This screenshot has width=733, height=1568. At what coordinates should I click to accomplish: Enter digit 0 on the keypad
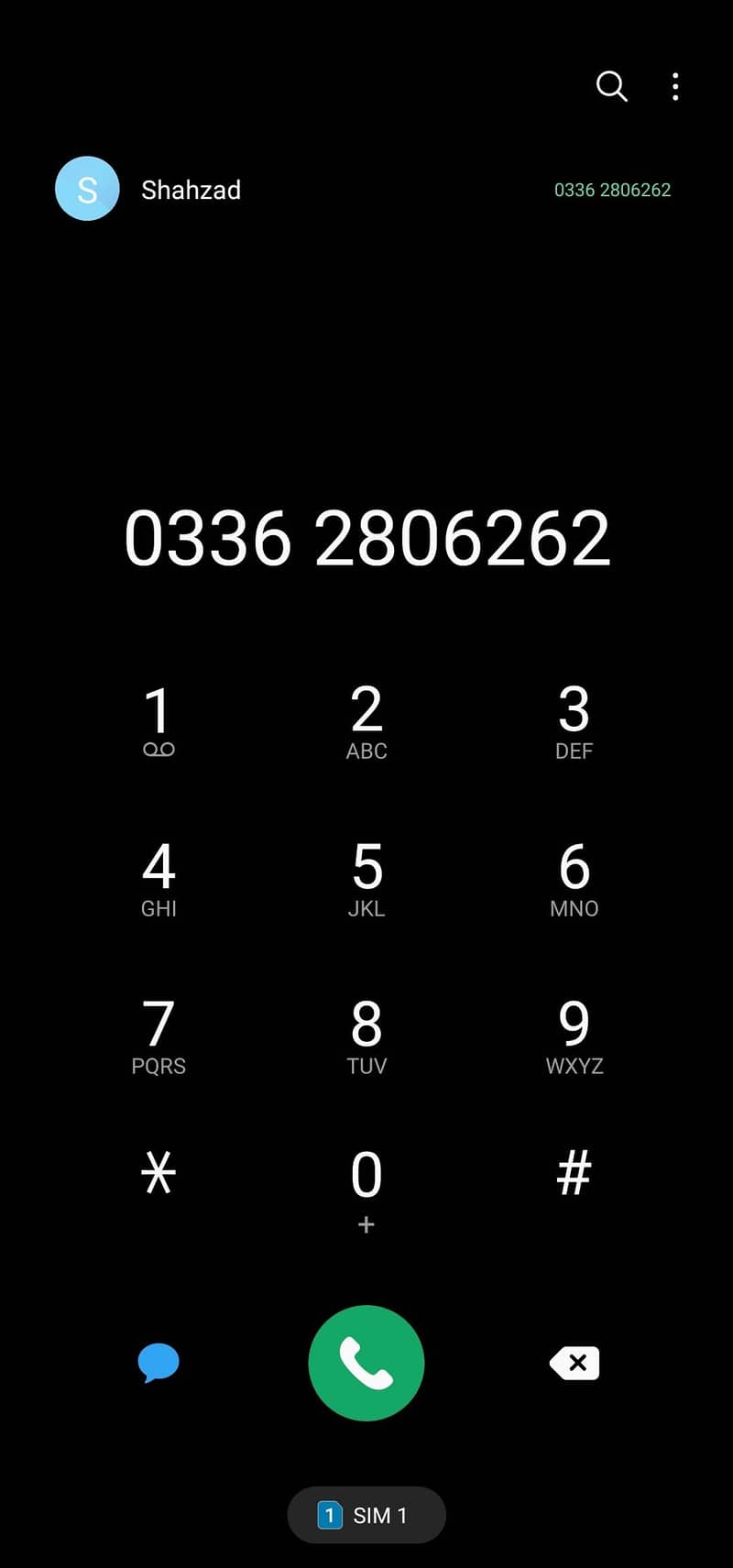tap(366, 1187)
